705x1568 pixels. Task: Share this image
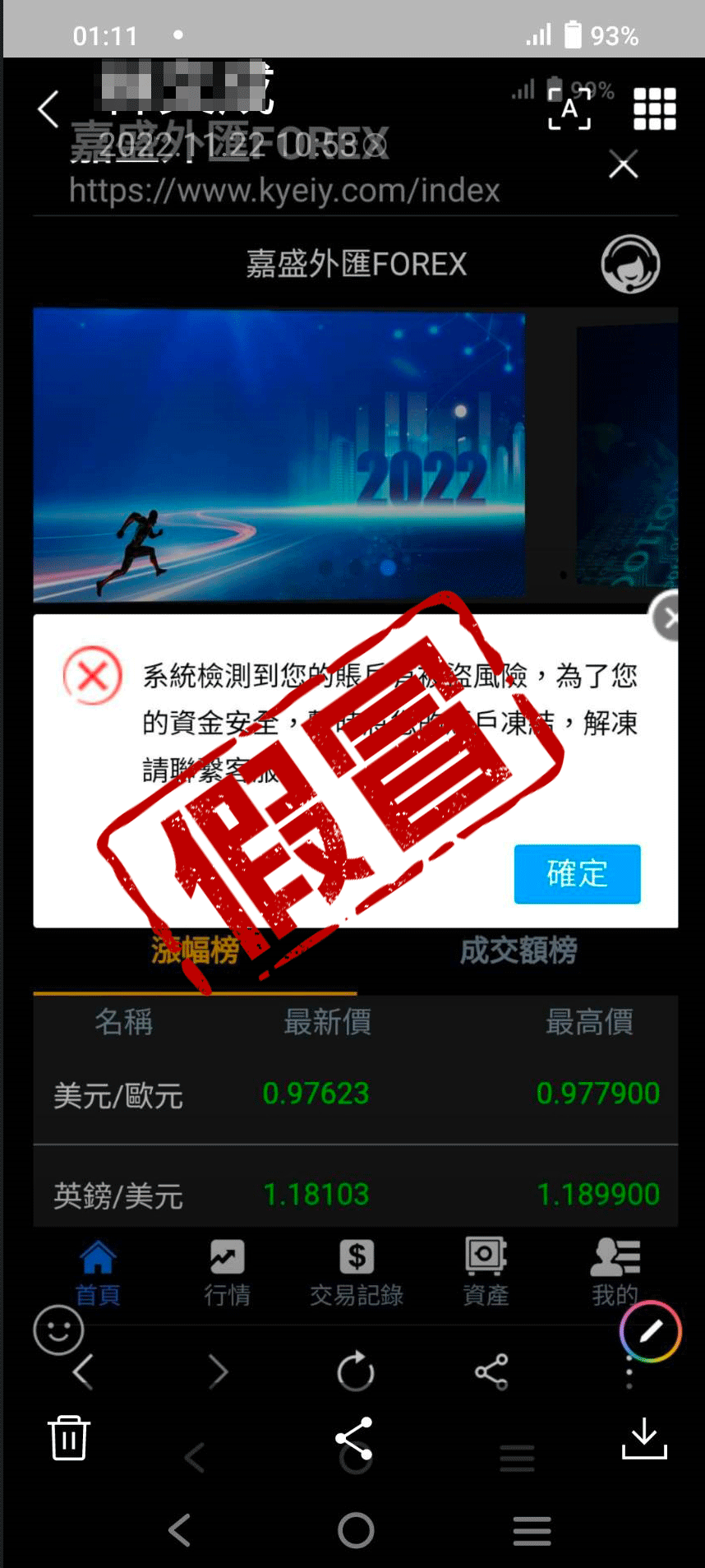coord(354,1438)
